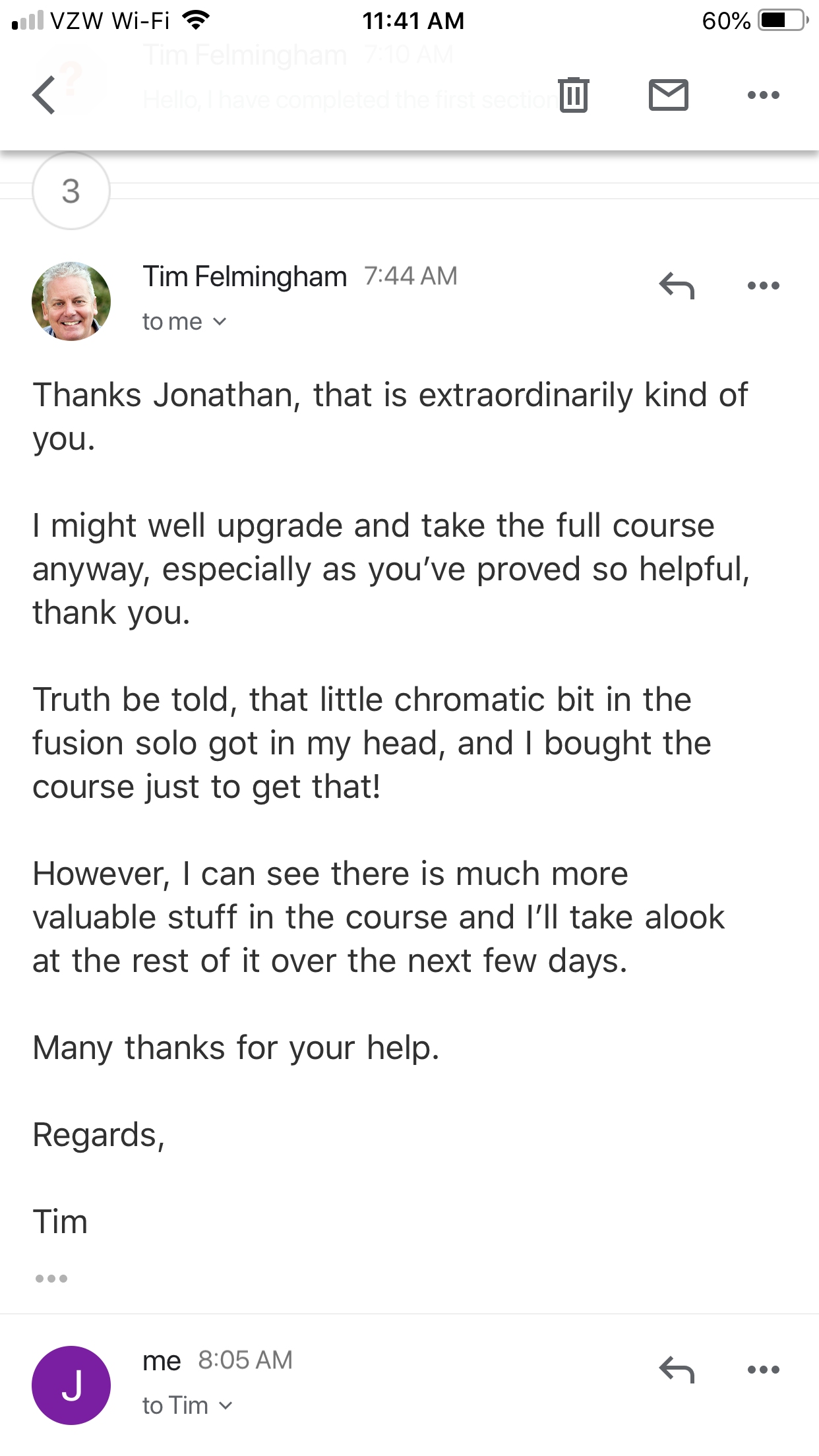Open Tim Felmingham's profile photo
The height and width of the screenshot is (1456, 819).
(71, 301)
